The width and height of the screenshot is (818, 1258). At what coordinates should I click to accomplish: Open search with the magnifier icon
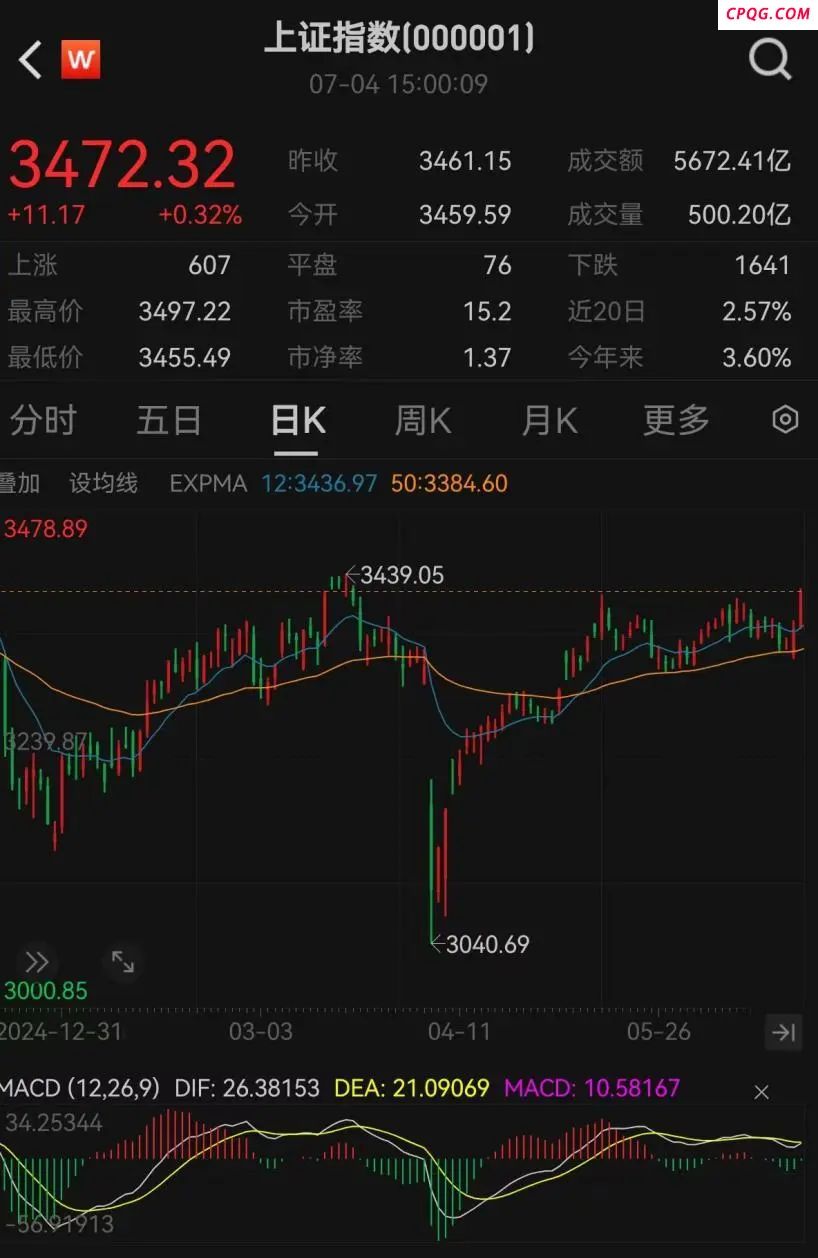pyautogui.click(x=769, y=61)
